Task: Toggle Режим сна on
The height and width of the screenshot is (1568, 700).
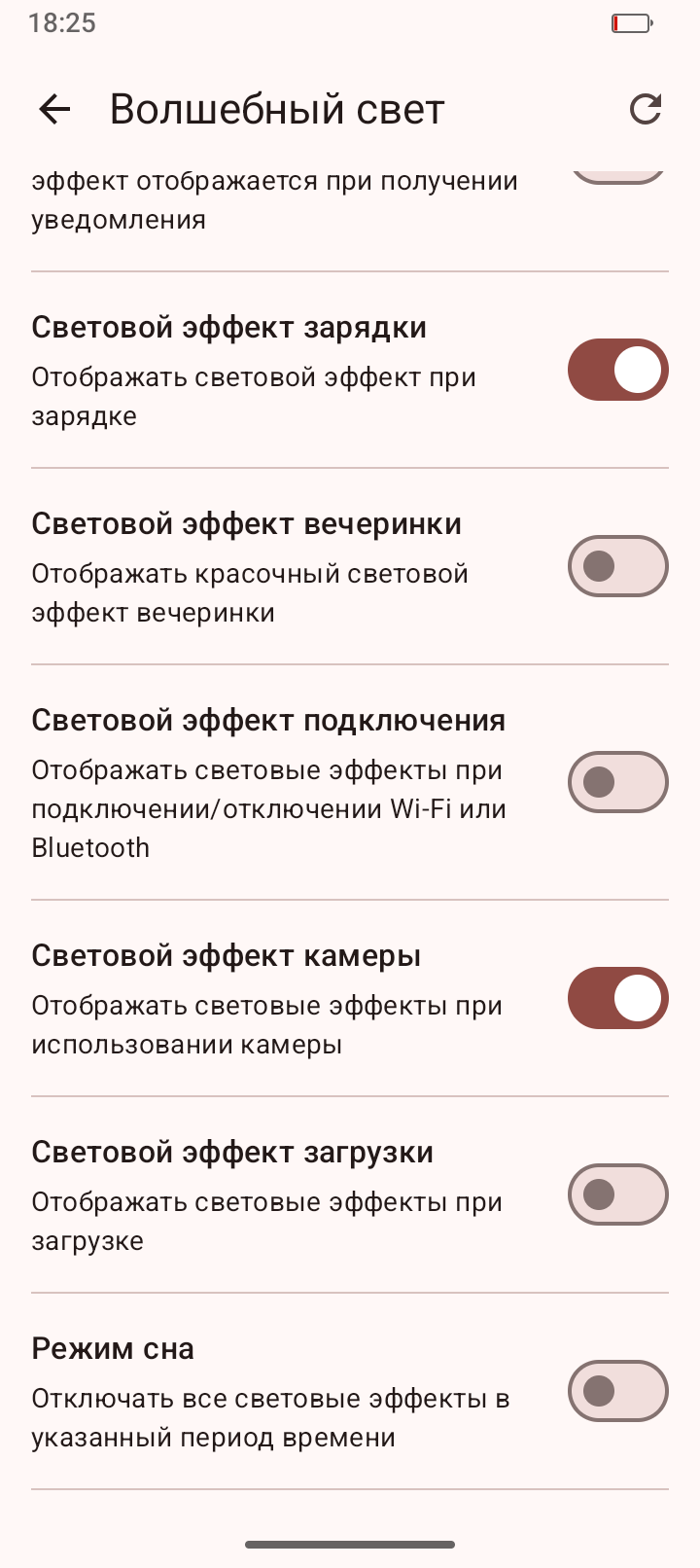Action: (617, 1391)
